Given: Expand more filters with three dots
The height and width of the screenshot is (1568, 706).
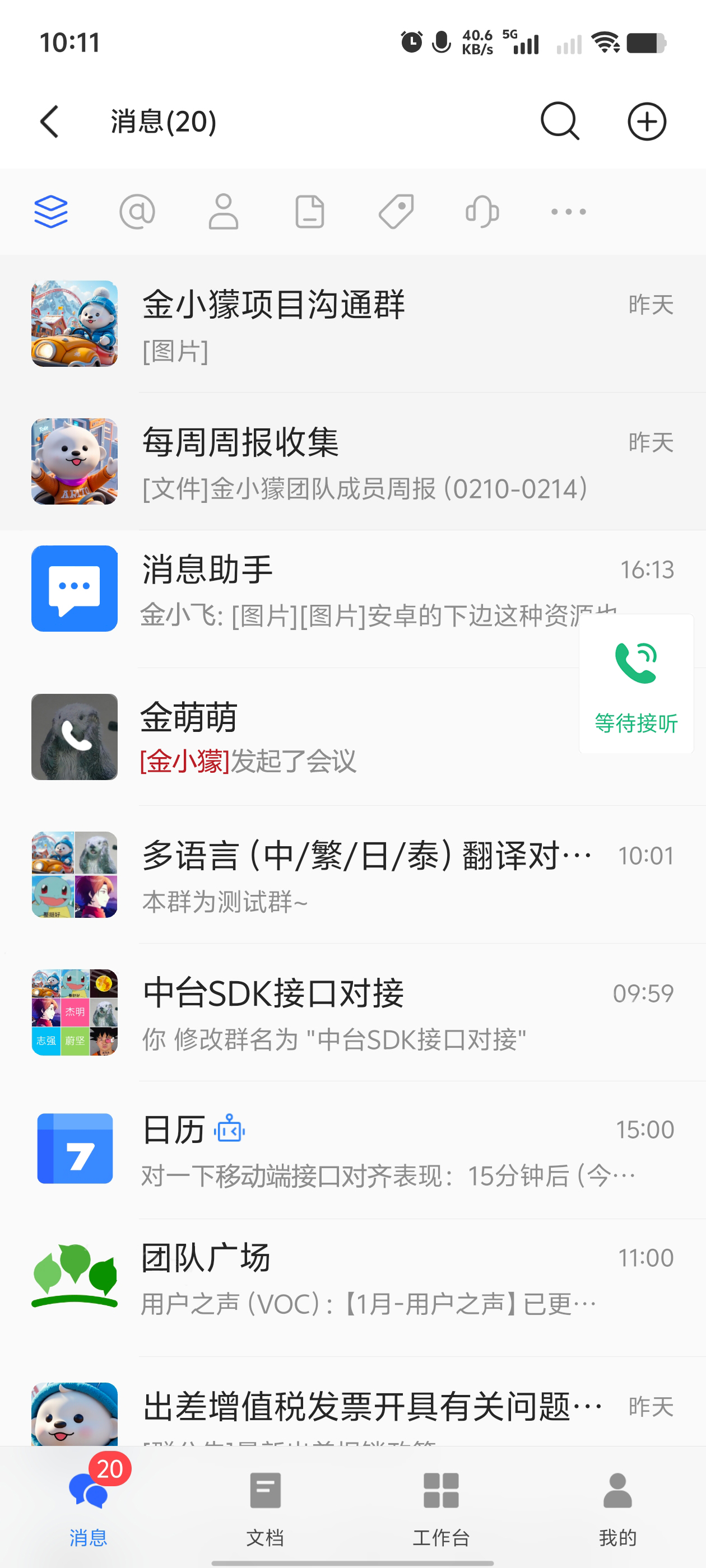Looking at the screenshot, I should point(568,212).
